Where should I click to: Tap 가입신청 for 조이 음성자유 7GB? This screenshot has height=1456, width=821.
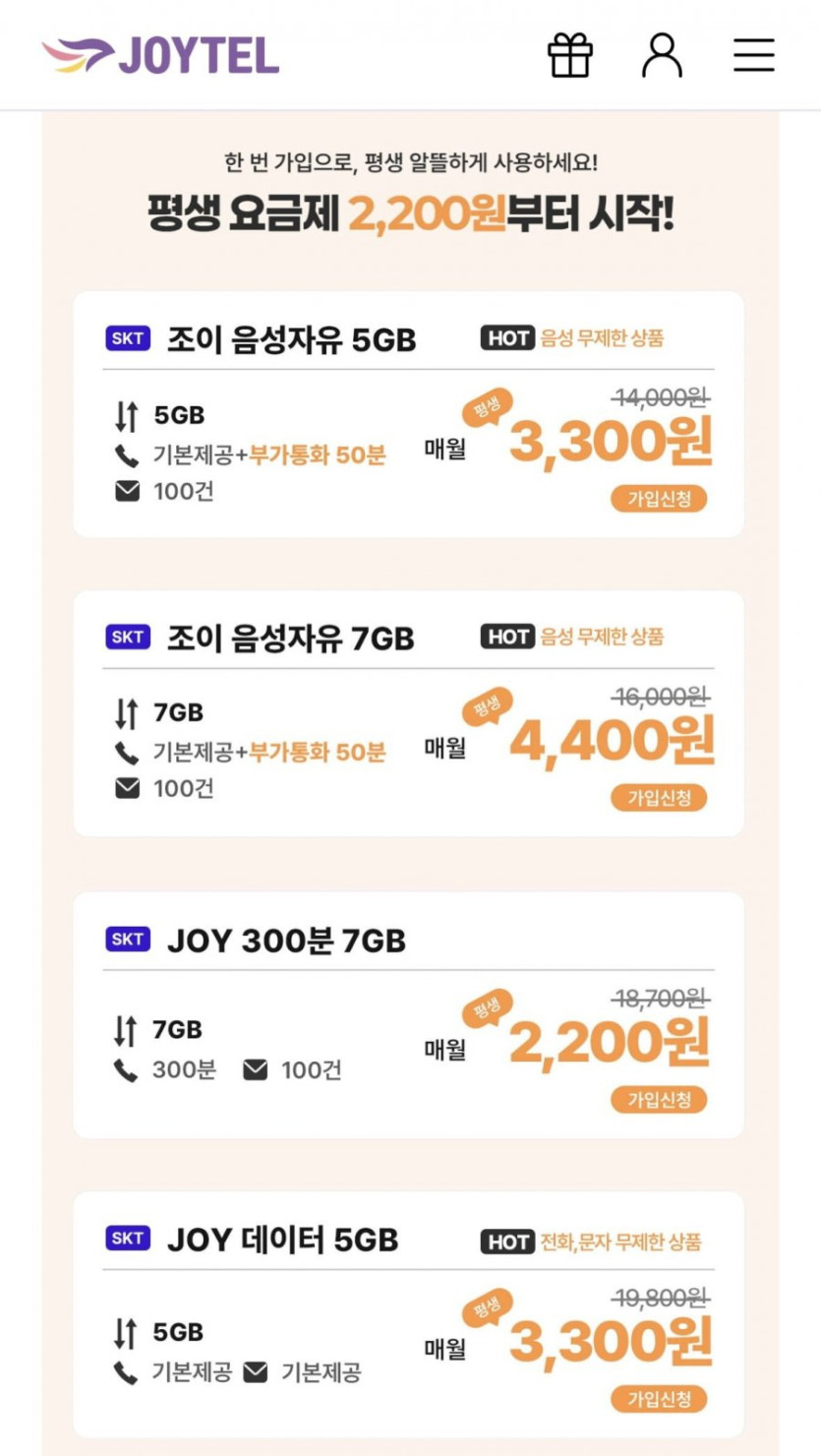(659, 798)
